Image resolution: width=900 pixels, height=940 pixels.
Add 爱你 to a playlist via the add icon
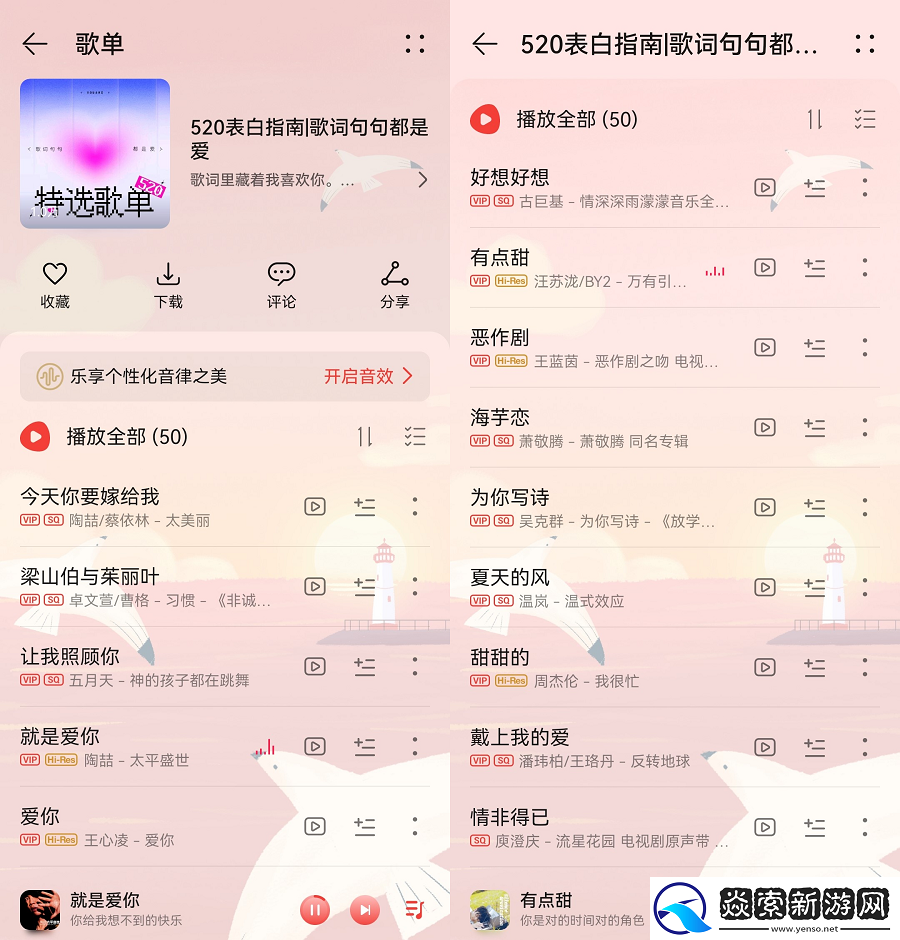pos(365,827)
